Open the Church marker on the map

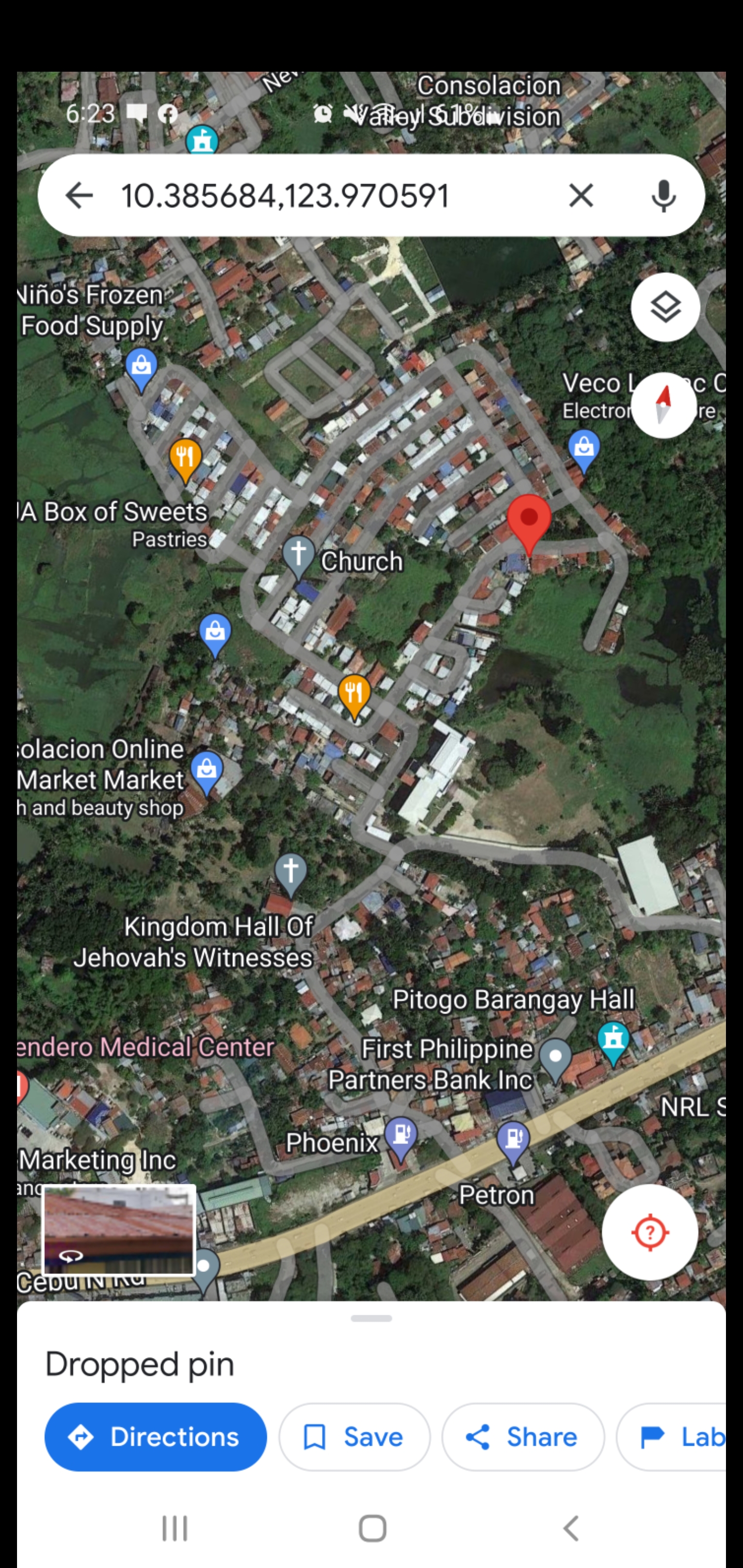point(298,556)
